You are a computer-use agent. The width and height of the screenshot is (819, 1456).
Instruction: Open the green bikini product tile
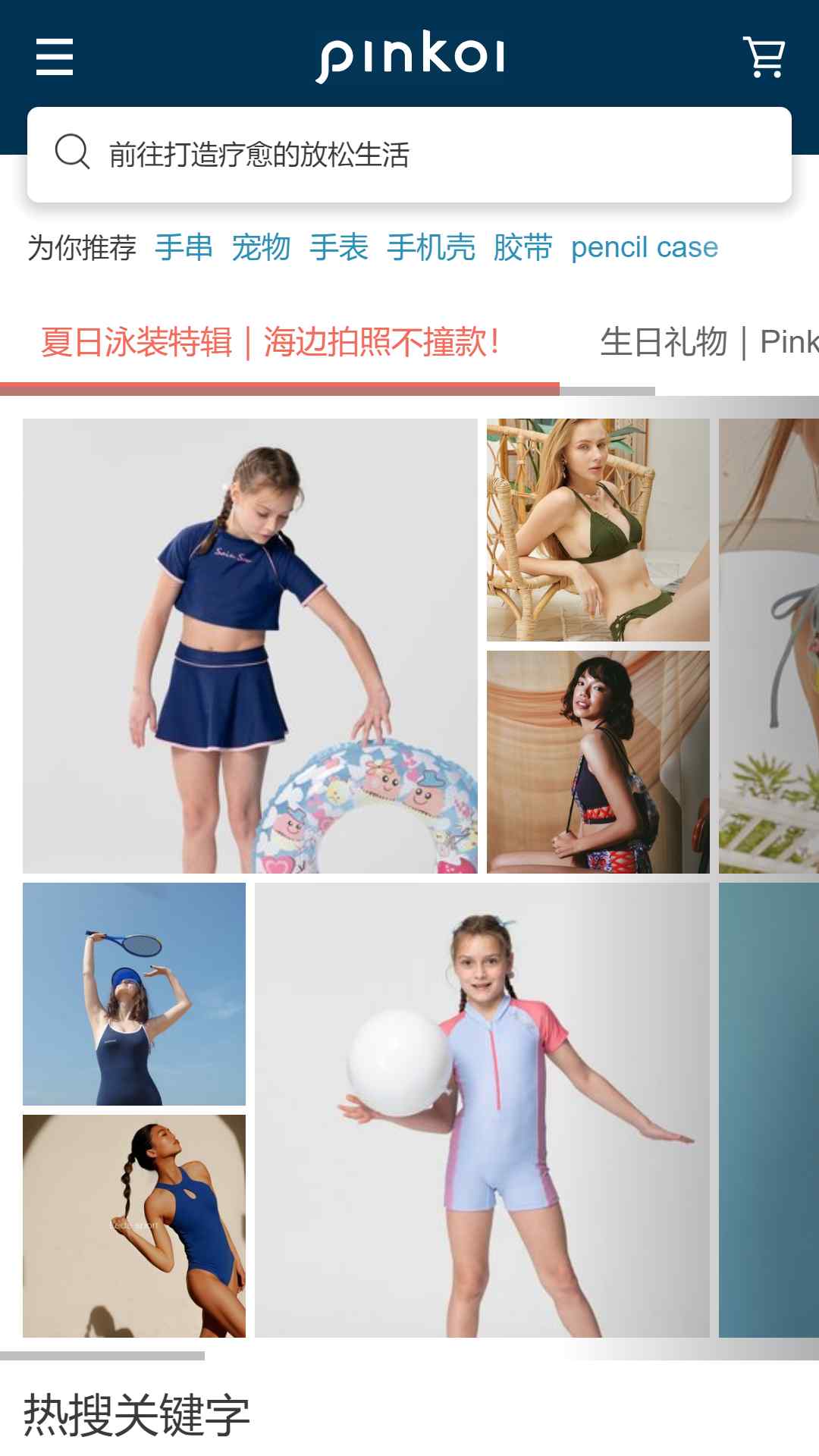pos(598,530)
